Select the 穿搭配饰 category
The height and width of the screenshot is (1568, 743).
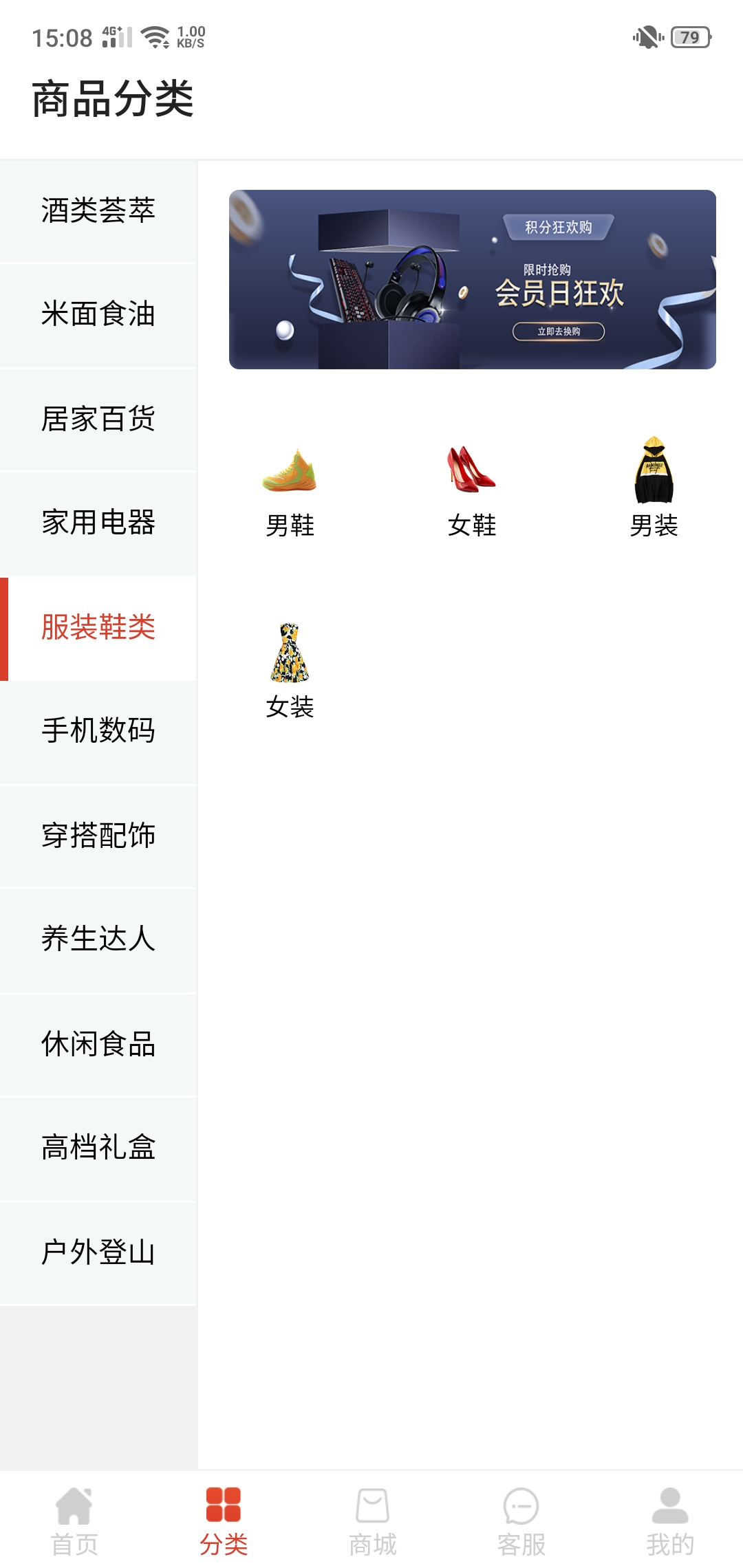[98, 836]
